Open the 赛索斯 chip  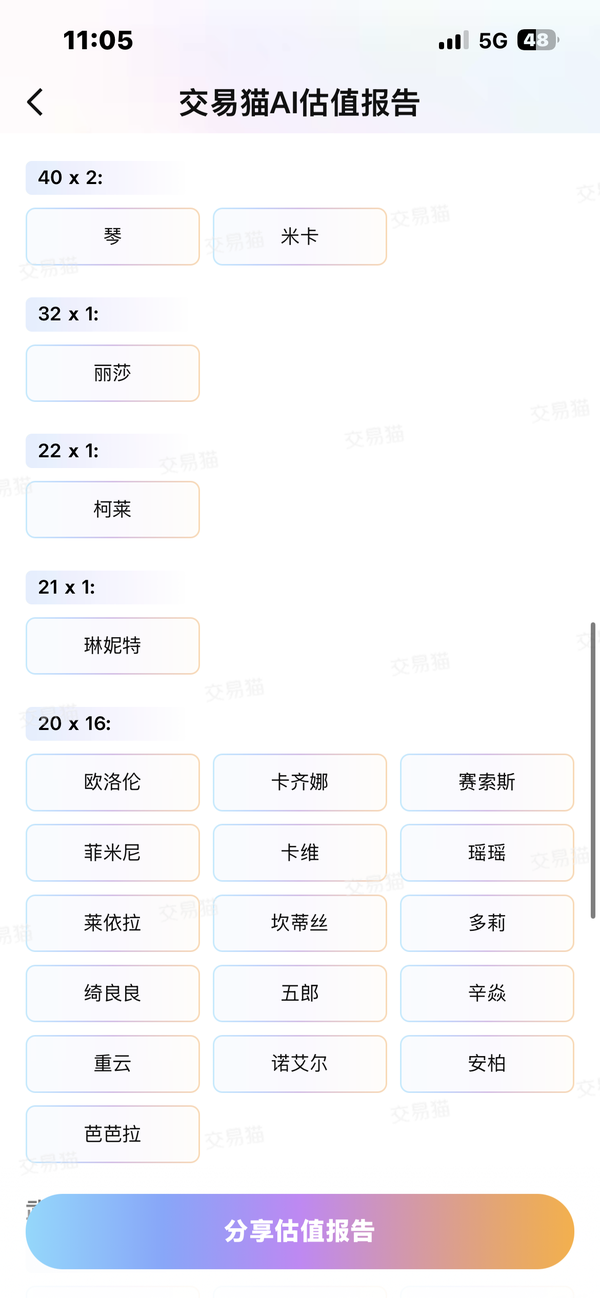click(487, 782)
